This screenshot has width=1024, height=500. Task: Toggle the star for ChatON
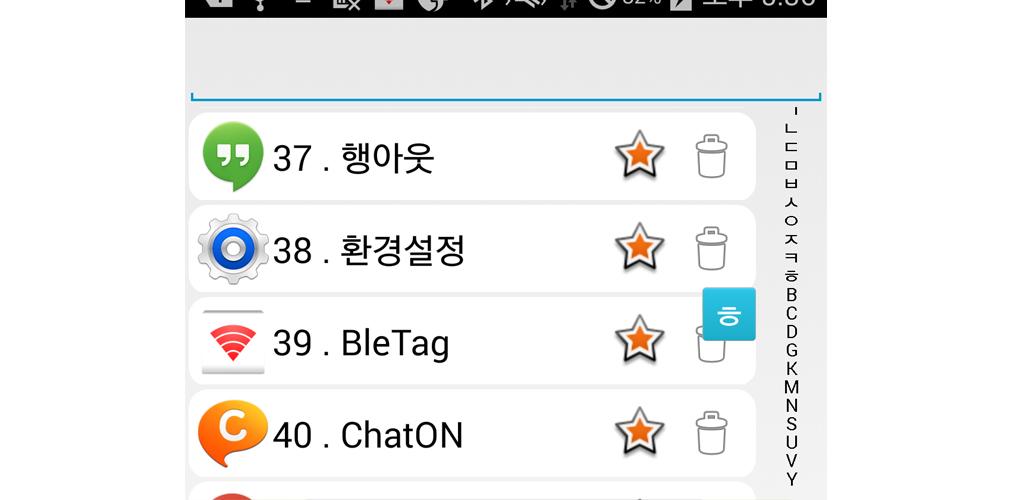pyautogui.click(x=639, y=432)
